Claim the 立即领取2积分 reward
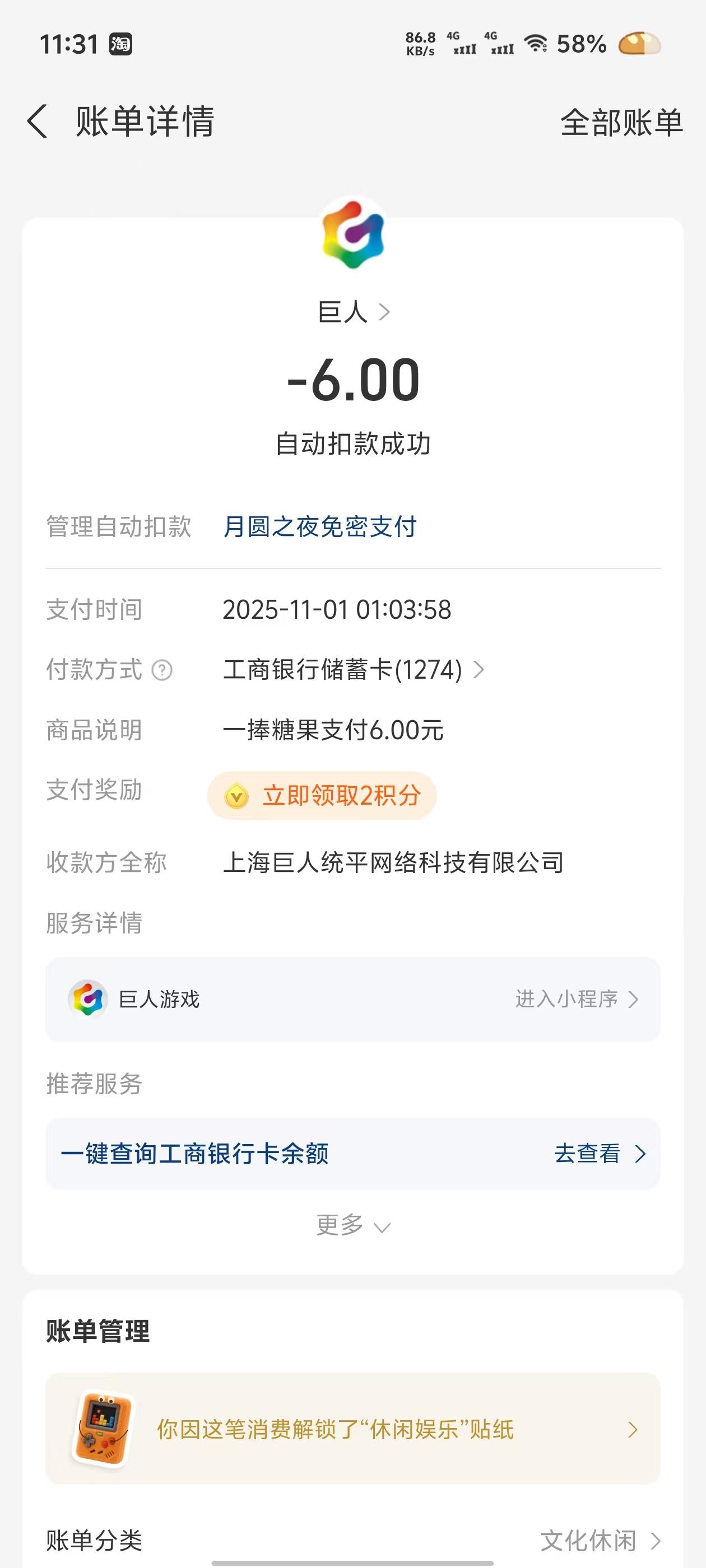 [322, 796]
